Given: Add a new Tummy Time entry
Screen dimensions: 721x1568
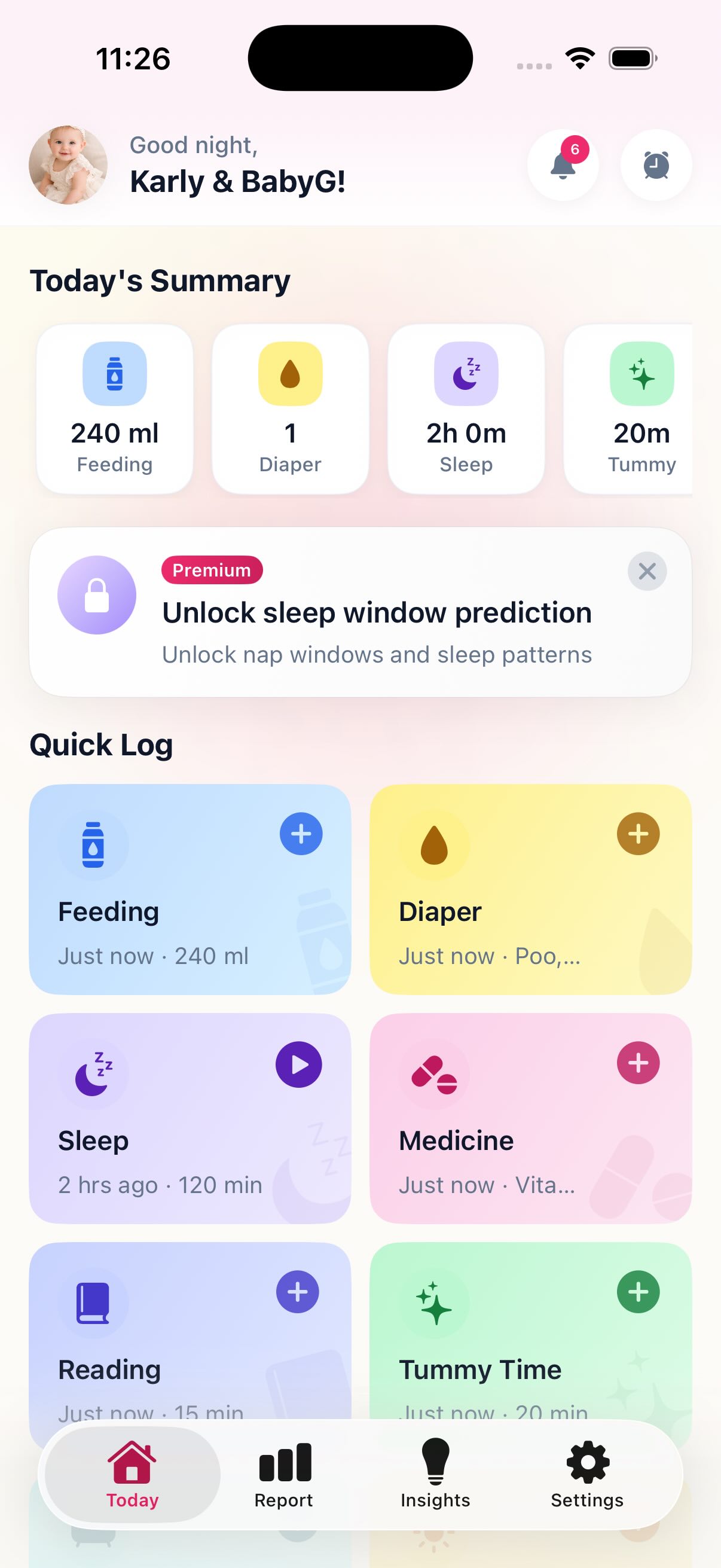Looking at the screenshot, I should point(638,1292).
